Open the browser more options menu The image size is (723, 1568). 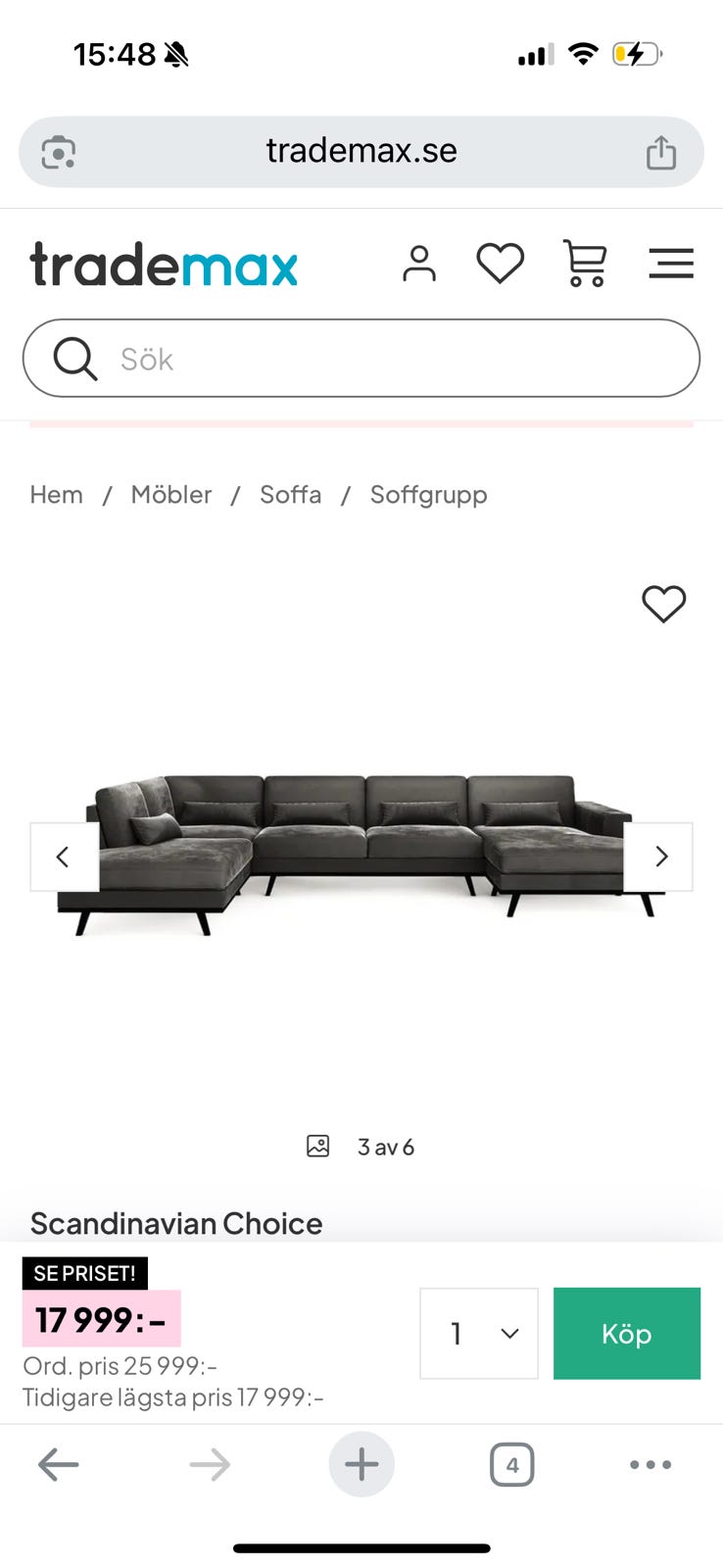[x=651, y=1464]
